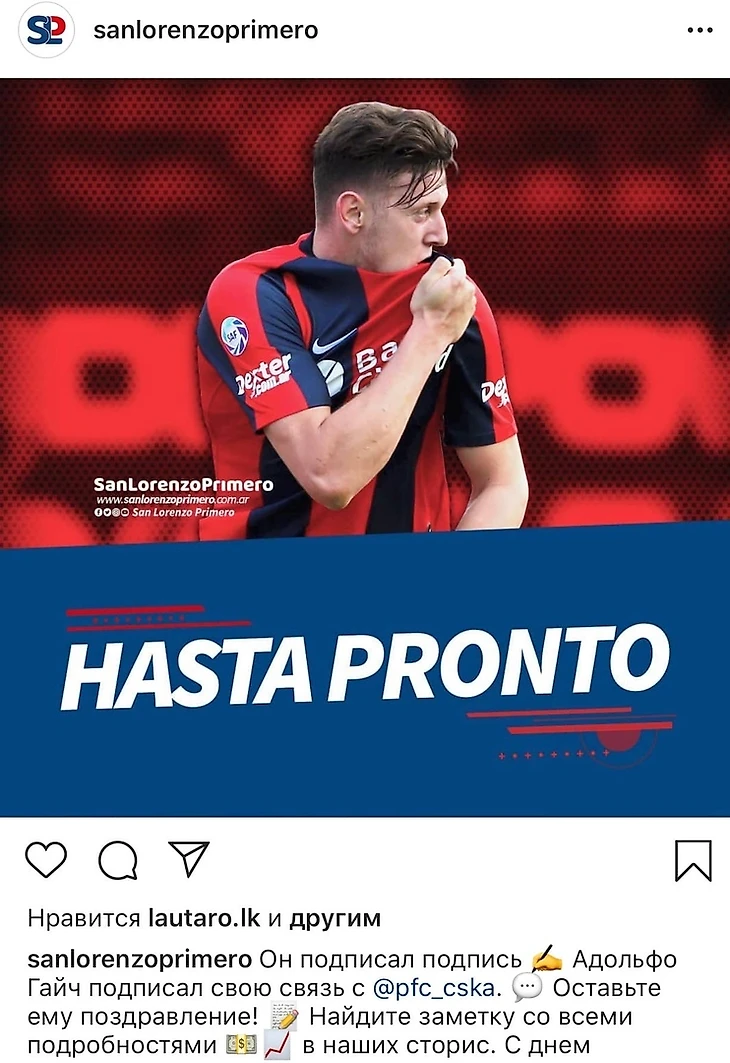Tap the sanlorenzoprimero username in the caption
This screenshot has width=730, height=1063.
139,959
